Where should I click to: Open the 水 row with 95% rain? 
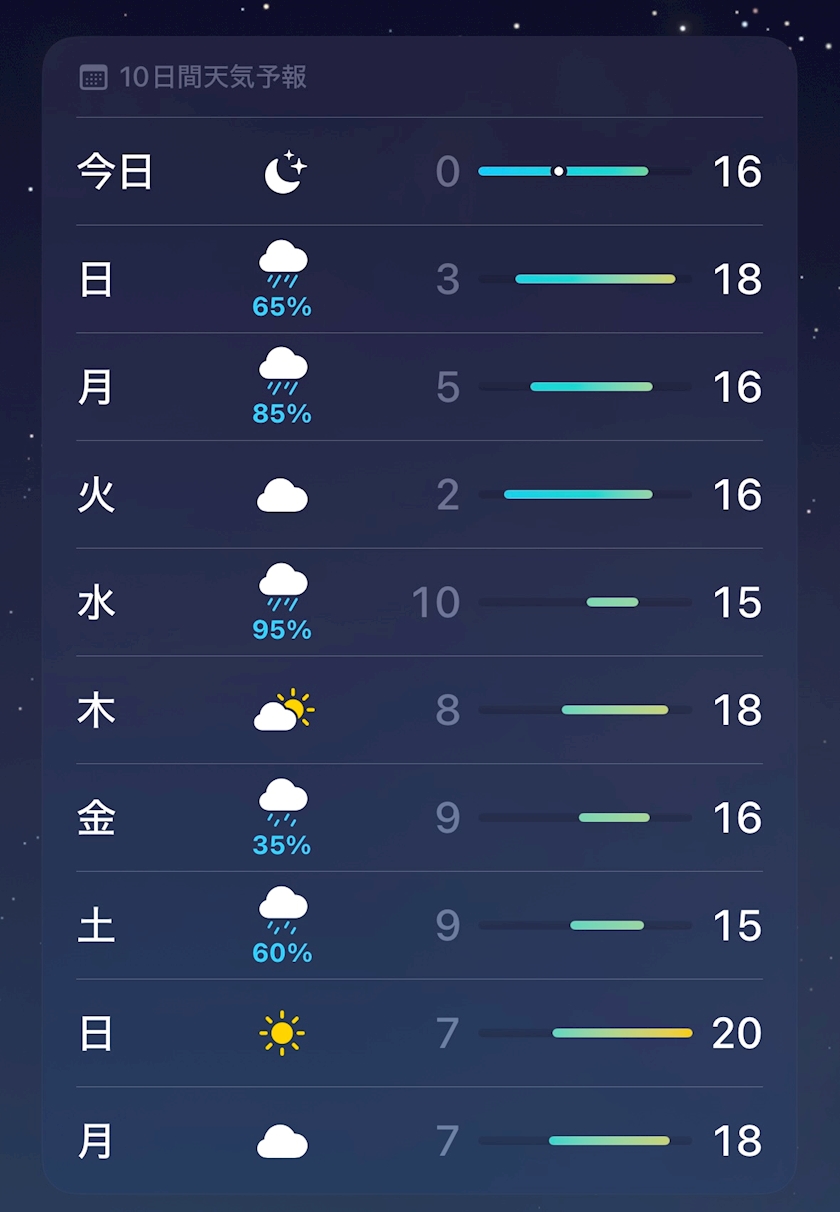419,603
